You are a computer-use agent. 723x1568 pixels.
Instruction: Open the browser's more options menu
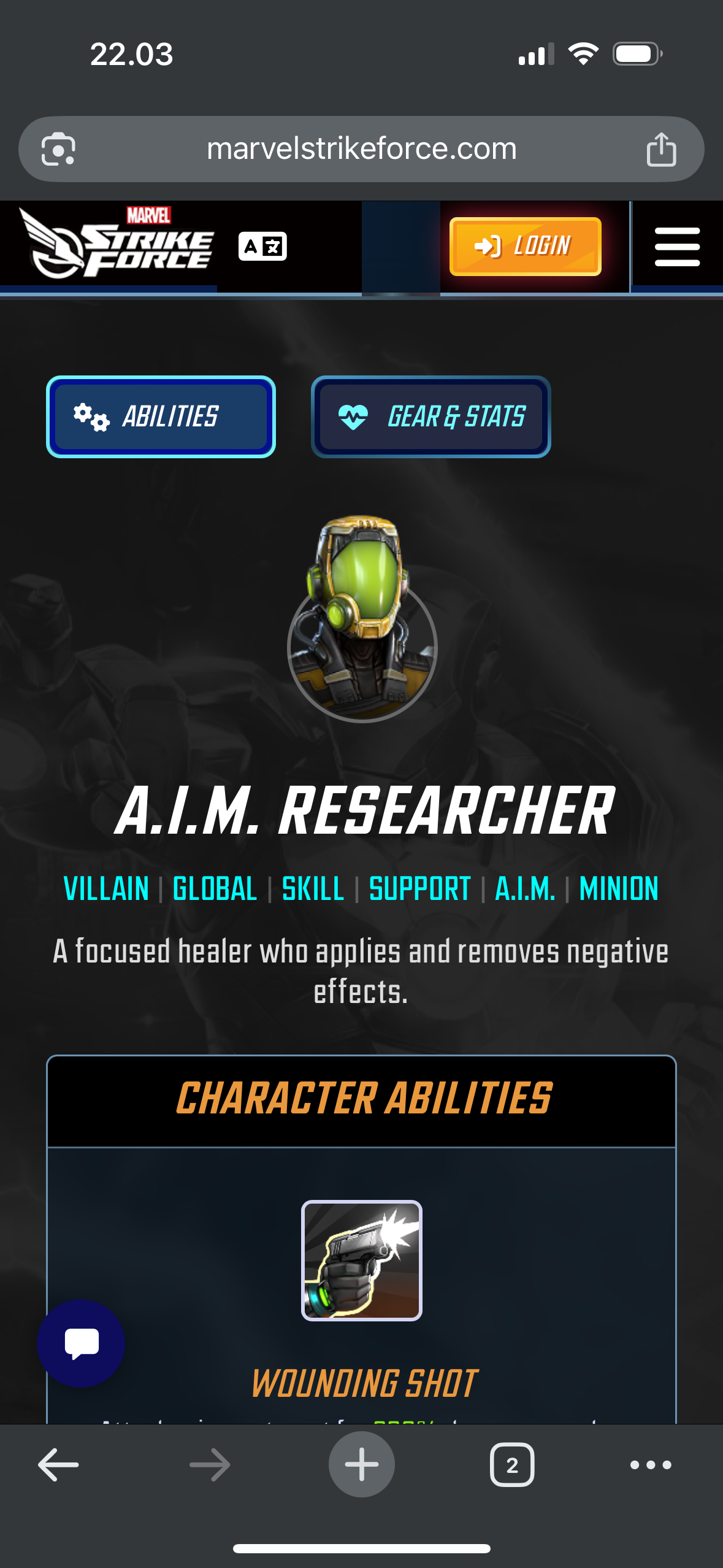[x=651, y=1464]
